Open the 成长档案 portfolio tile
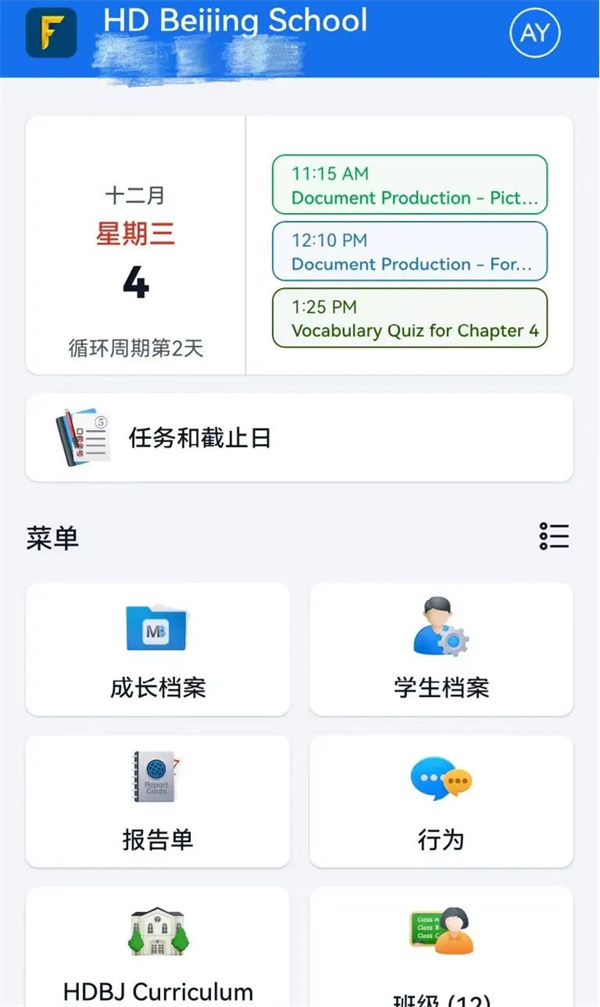This screenshot has height=1007, width=600. point(158,649)
